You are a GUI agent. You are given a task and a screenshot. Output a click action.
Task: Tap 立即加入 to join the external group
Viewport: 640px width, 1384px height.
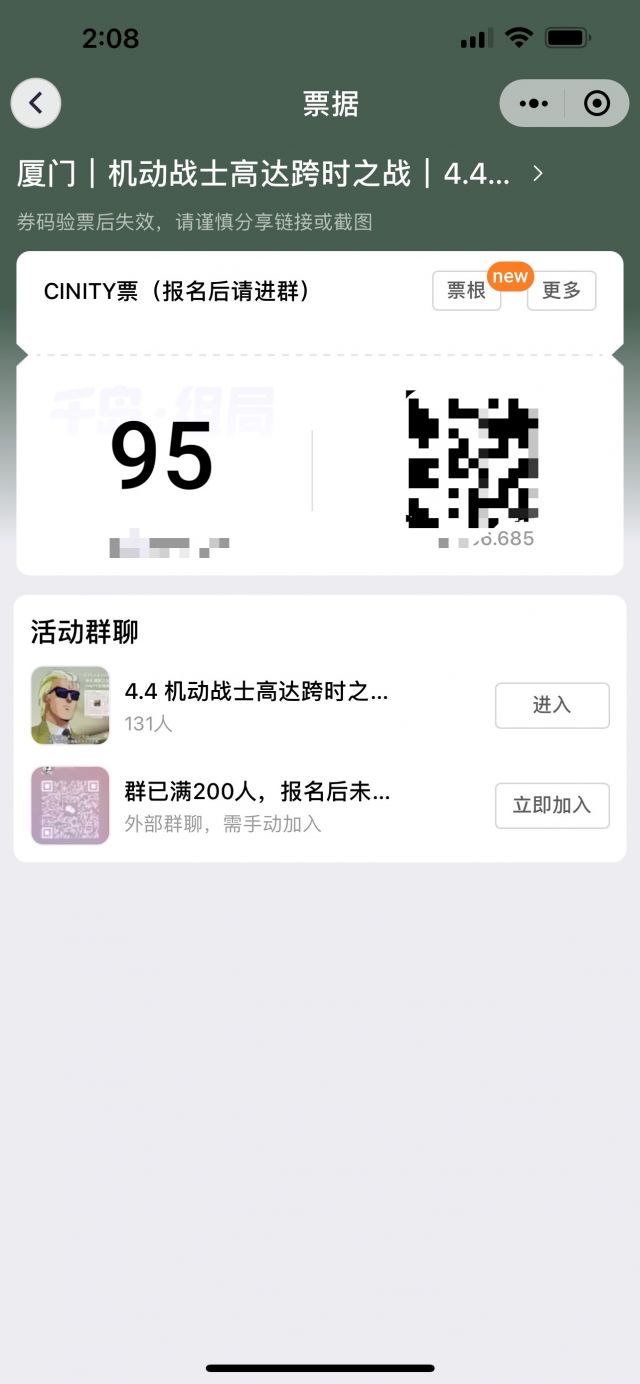pyautogui.click(x=552, y=805)
